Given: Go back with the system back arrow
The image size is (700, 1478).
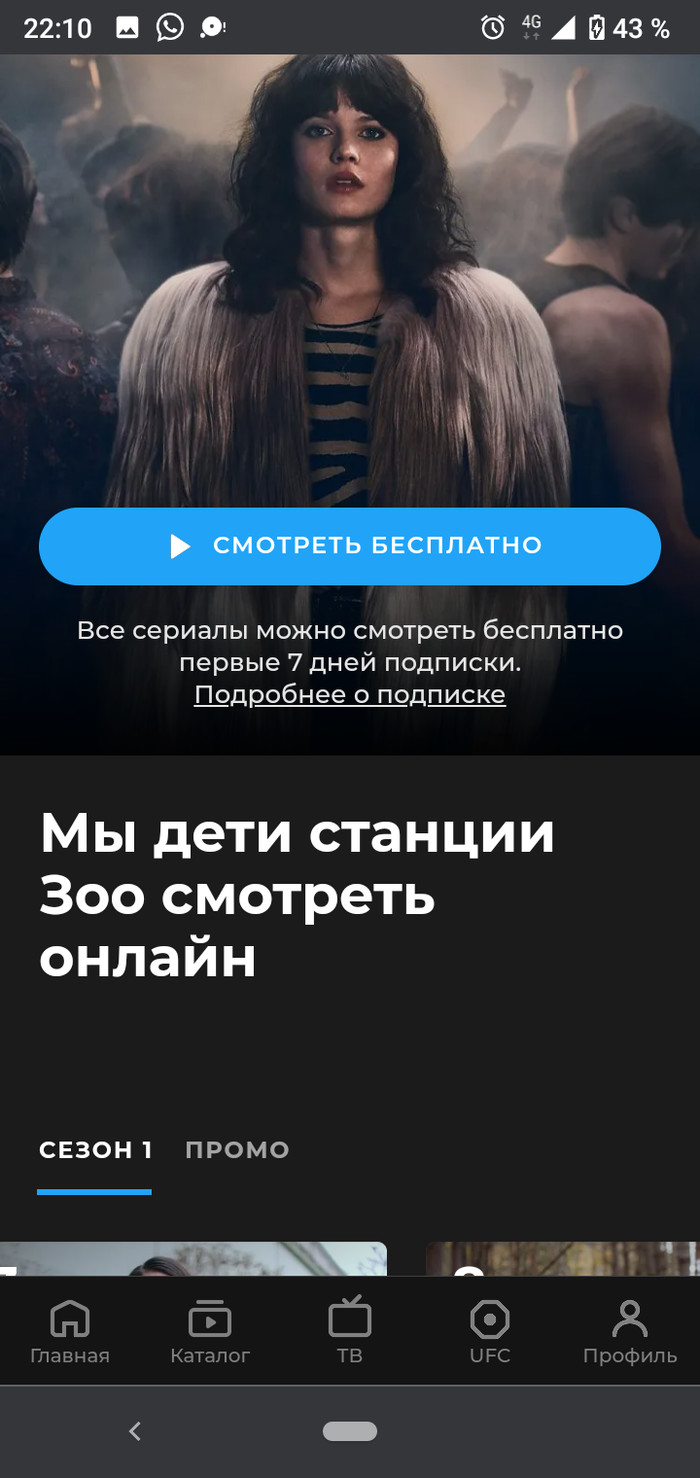Looking at the screenshot, I should (135, 1431).
